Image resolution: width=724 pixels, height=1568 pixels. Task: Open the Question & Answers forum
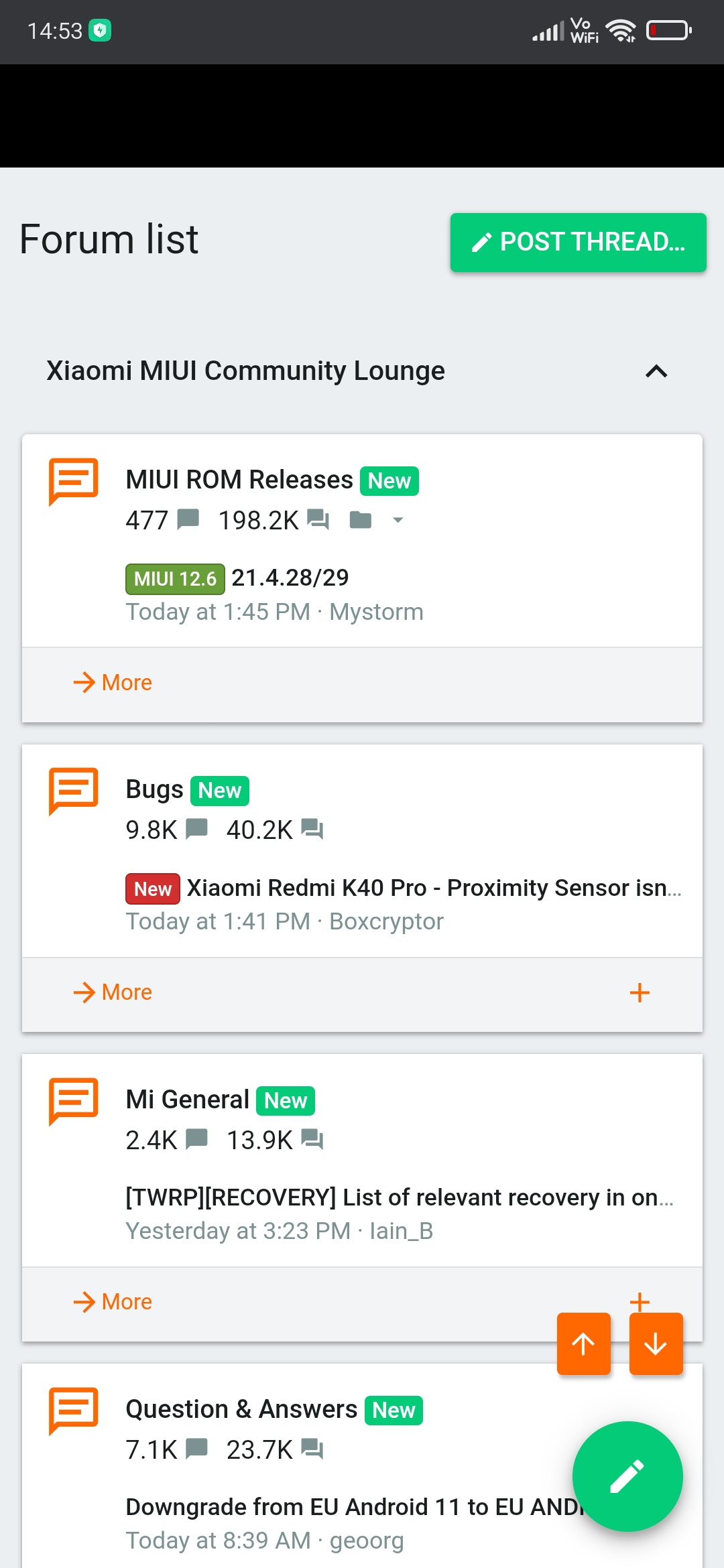[x=241, y=1409]
